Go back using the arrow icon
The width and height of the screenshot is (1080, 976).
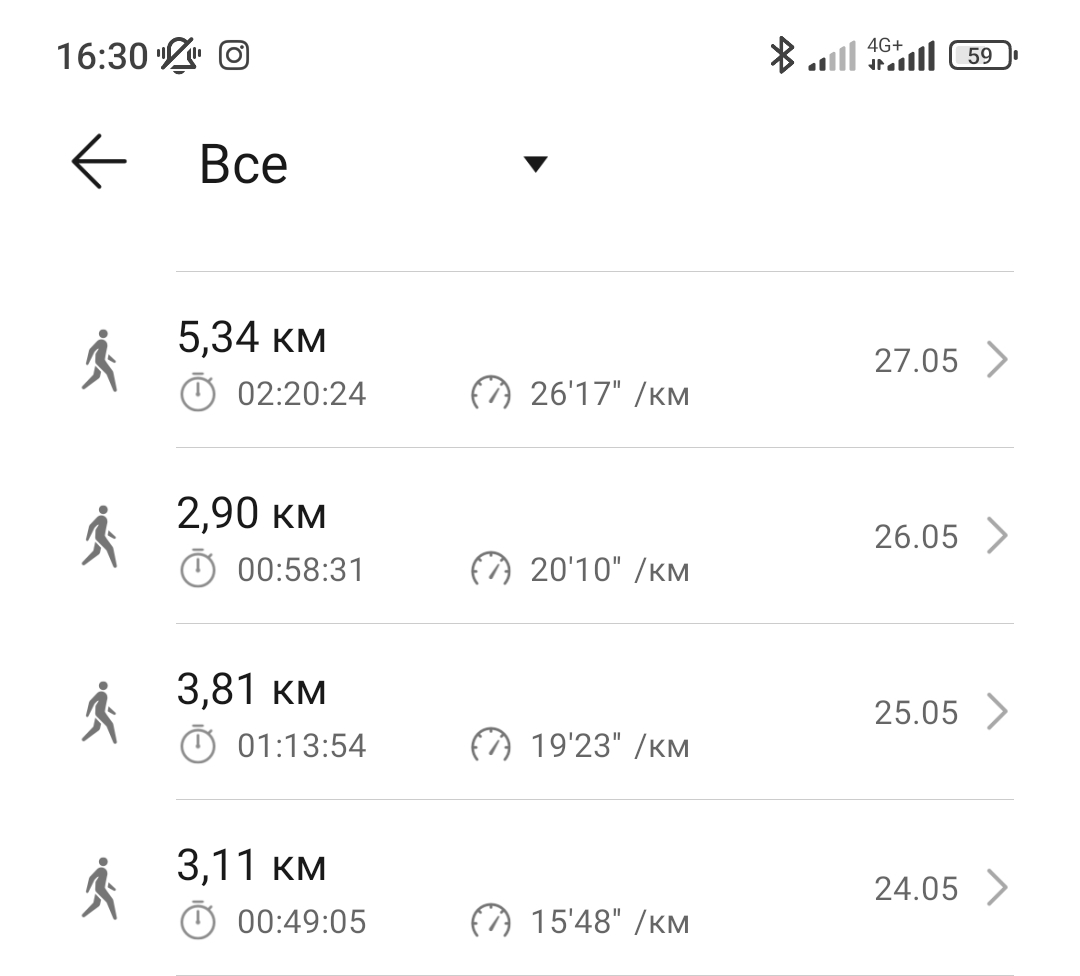tap(99, 162)
